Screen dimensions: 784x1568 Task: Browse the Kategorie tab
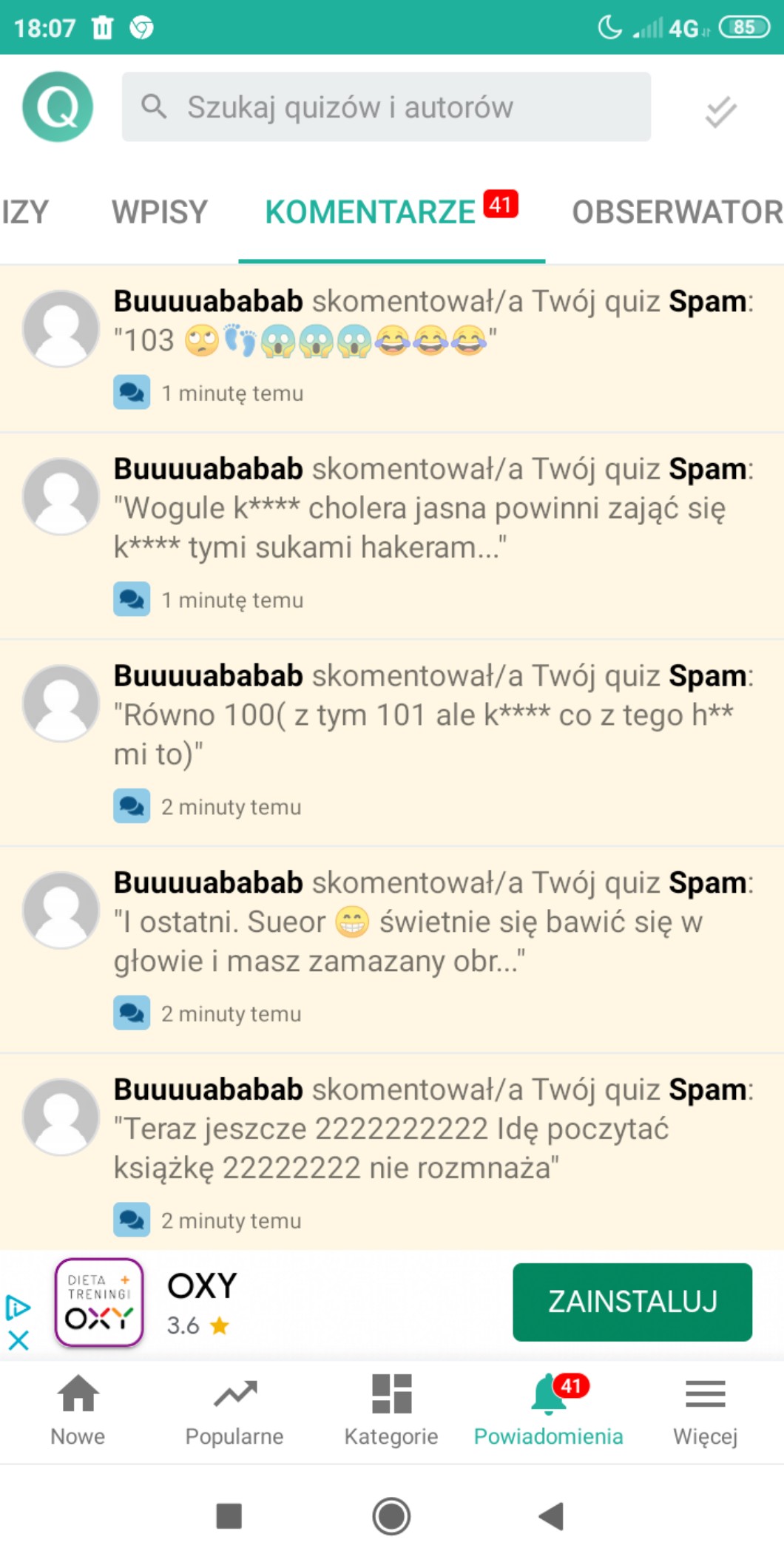(x=391, y=1410)
